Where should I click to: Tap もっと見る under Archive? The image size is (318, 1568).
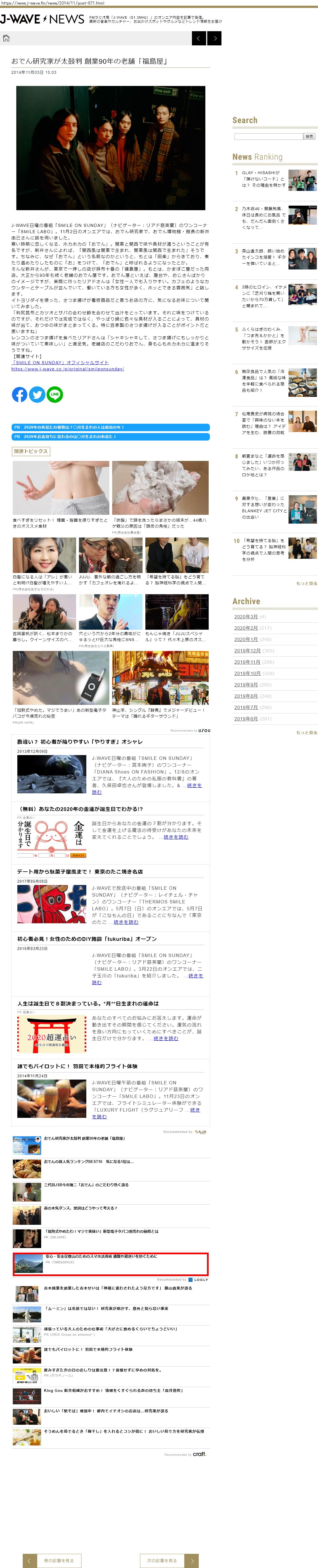click(x=306, y=732)
